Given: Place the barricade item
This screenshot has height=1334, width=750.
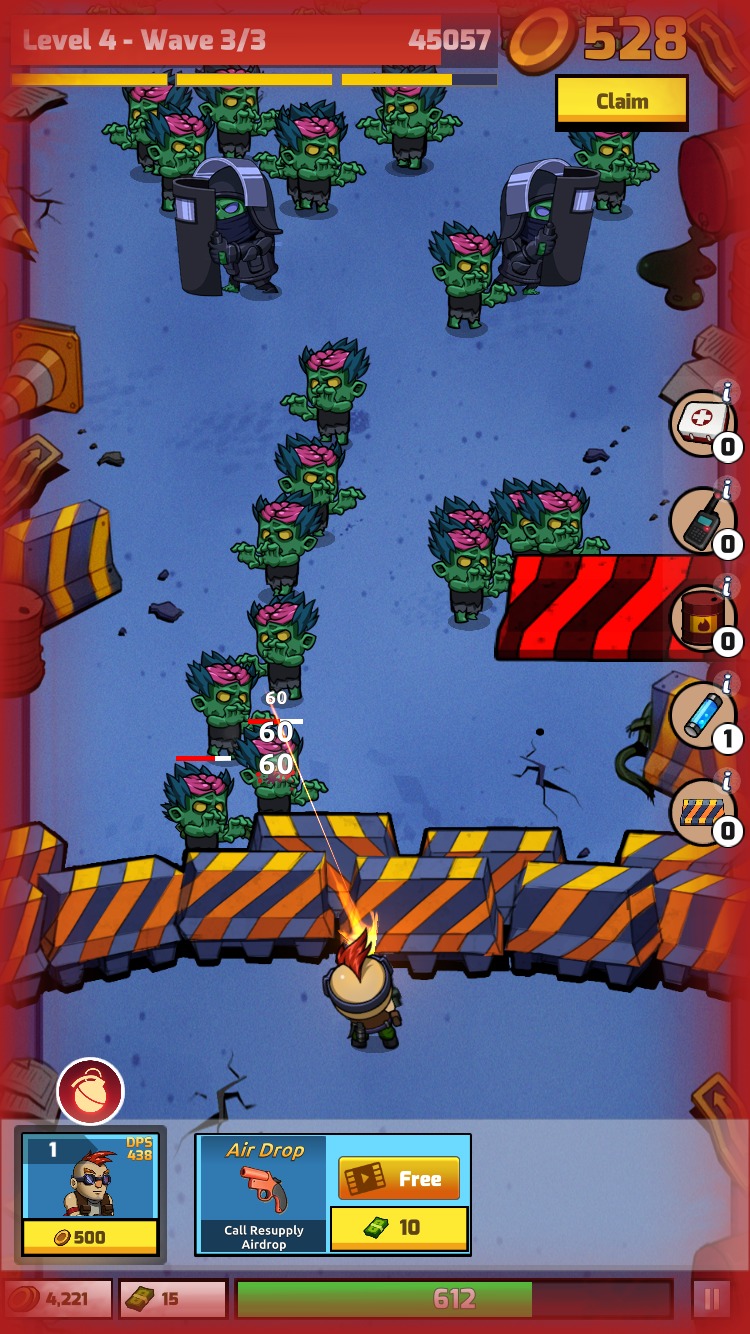Looking at the screenshot, I should (x=701, y=811).
